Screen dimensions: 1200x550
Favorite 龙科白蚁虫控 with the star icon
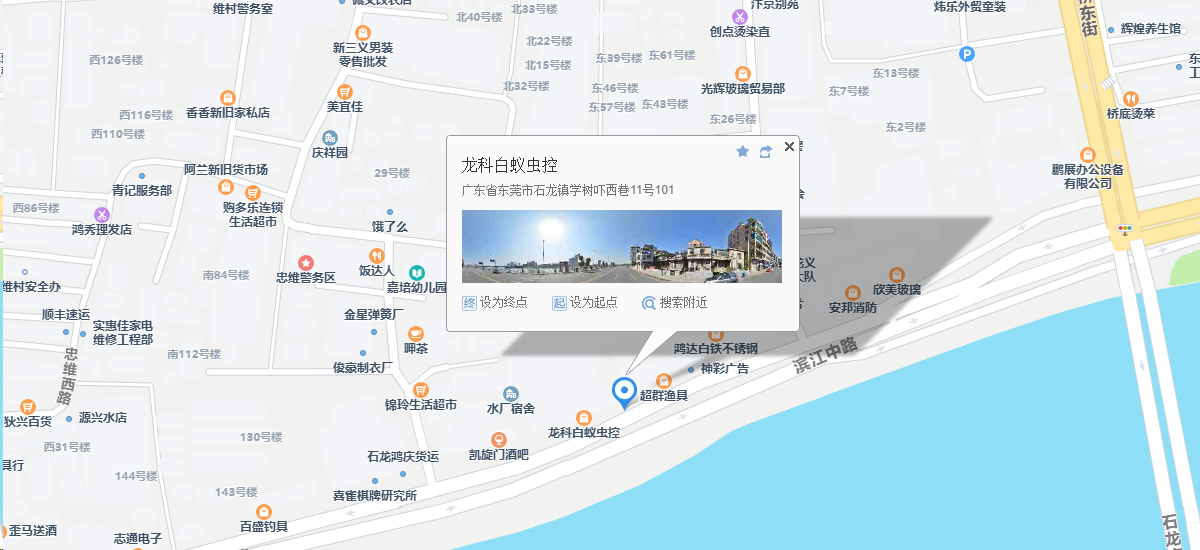click(742, 151)
